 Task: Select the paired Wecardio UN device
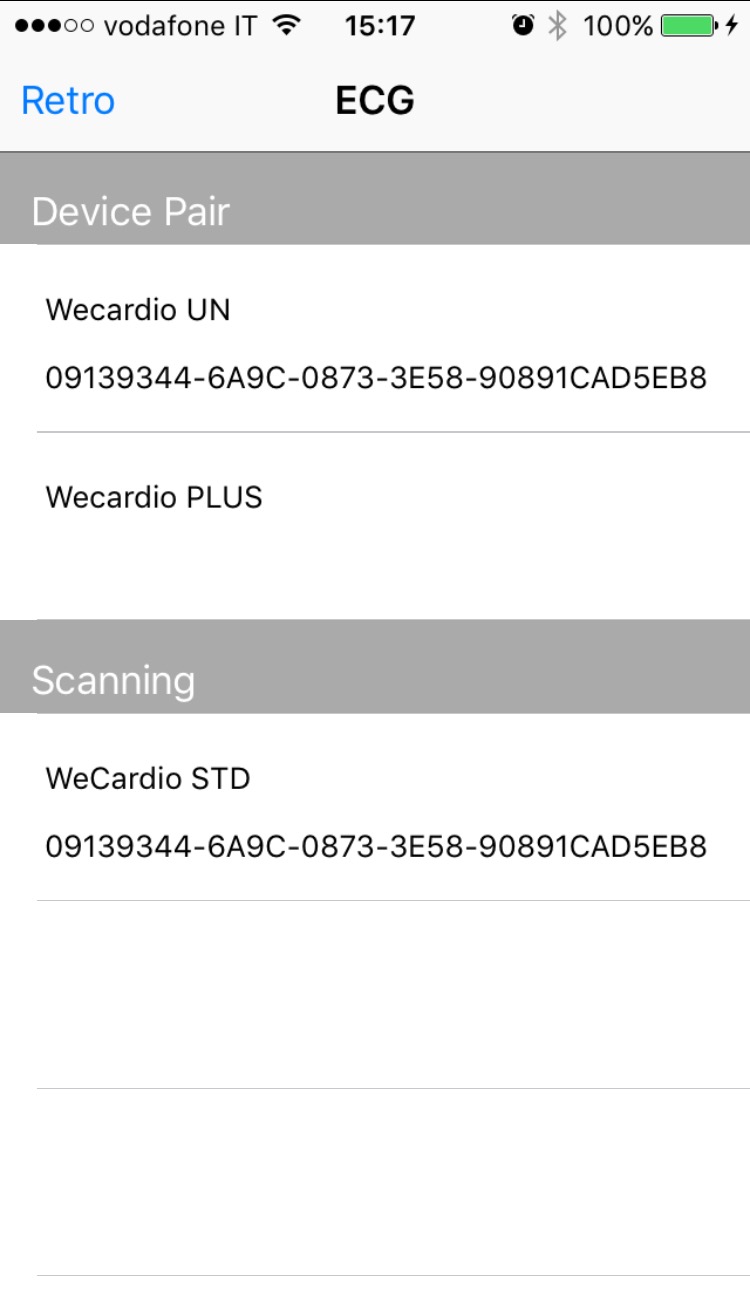click(375, 339)
